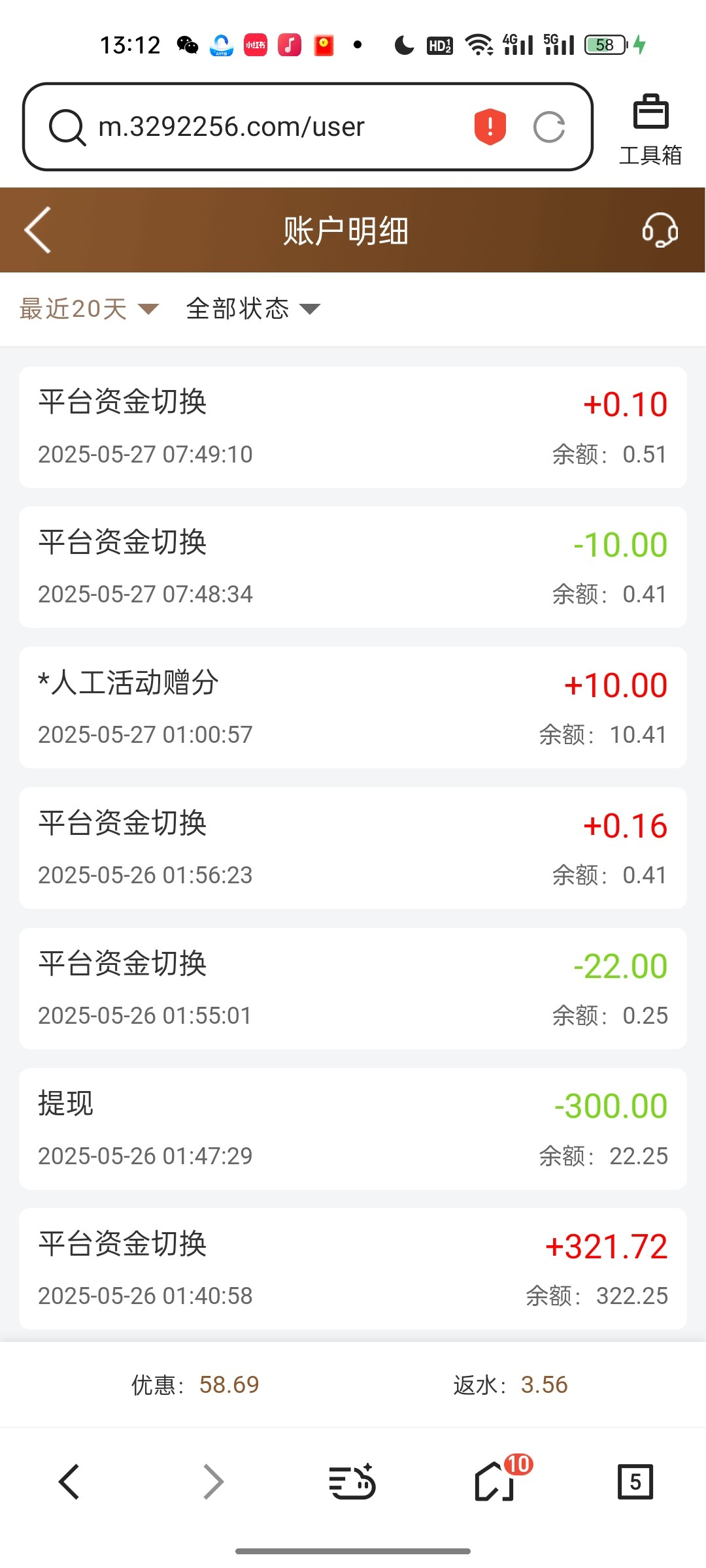Expand the 最近20天 date filter
The image size is (706, 1568).
coord(89,309)
